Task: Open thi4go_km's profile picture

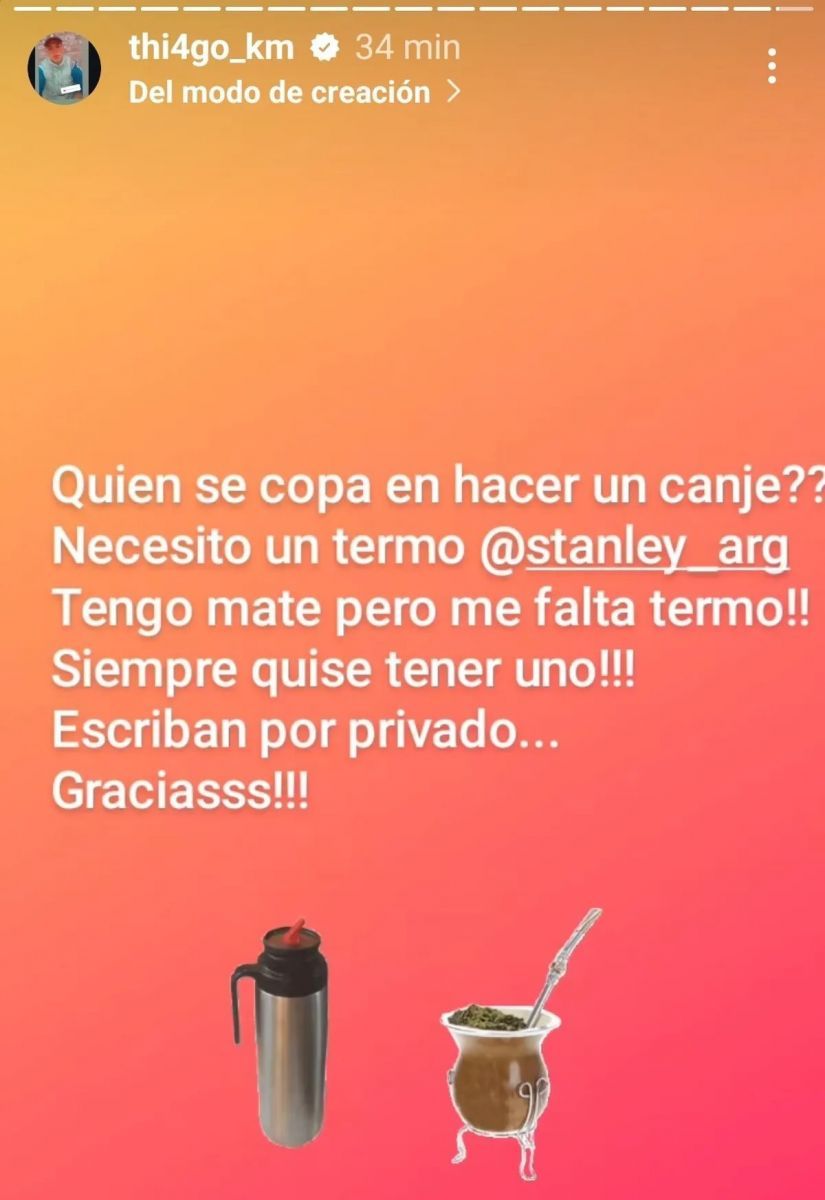Action: [x=64, y=68]
